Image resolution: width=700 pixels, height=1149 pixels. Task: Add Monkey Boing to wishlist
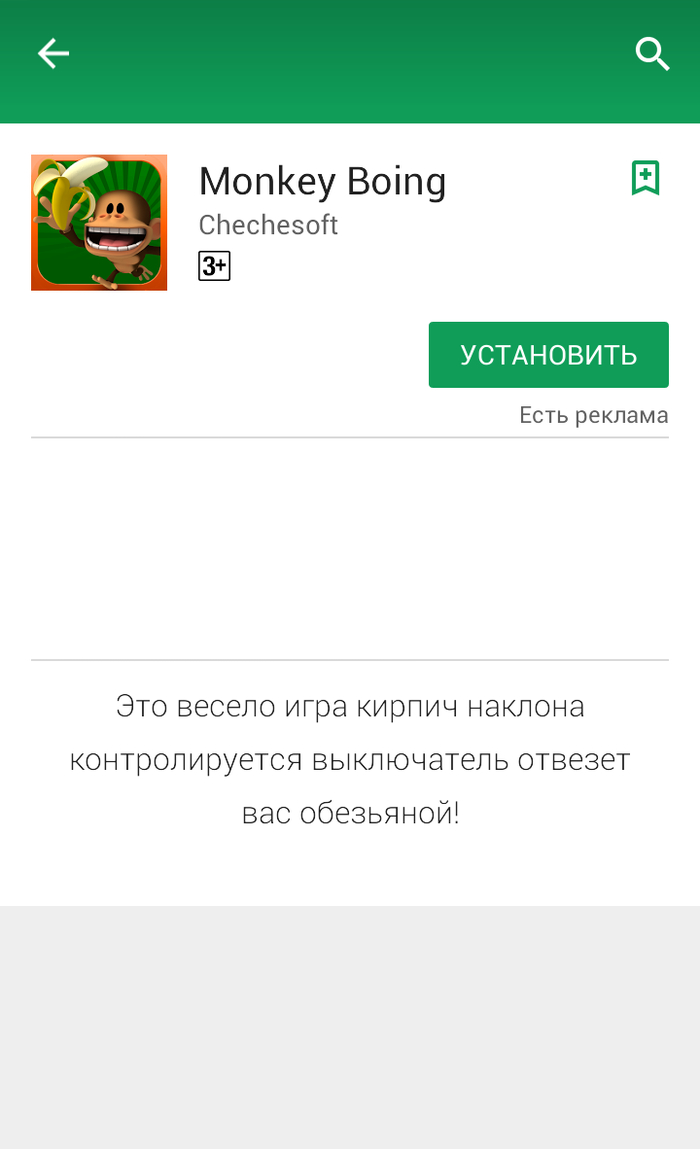(645, 178)
